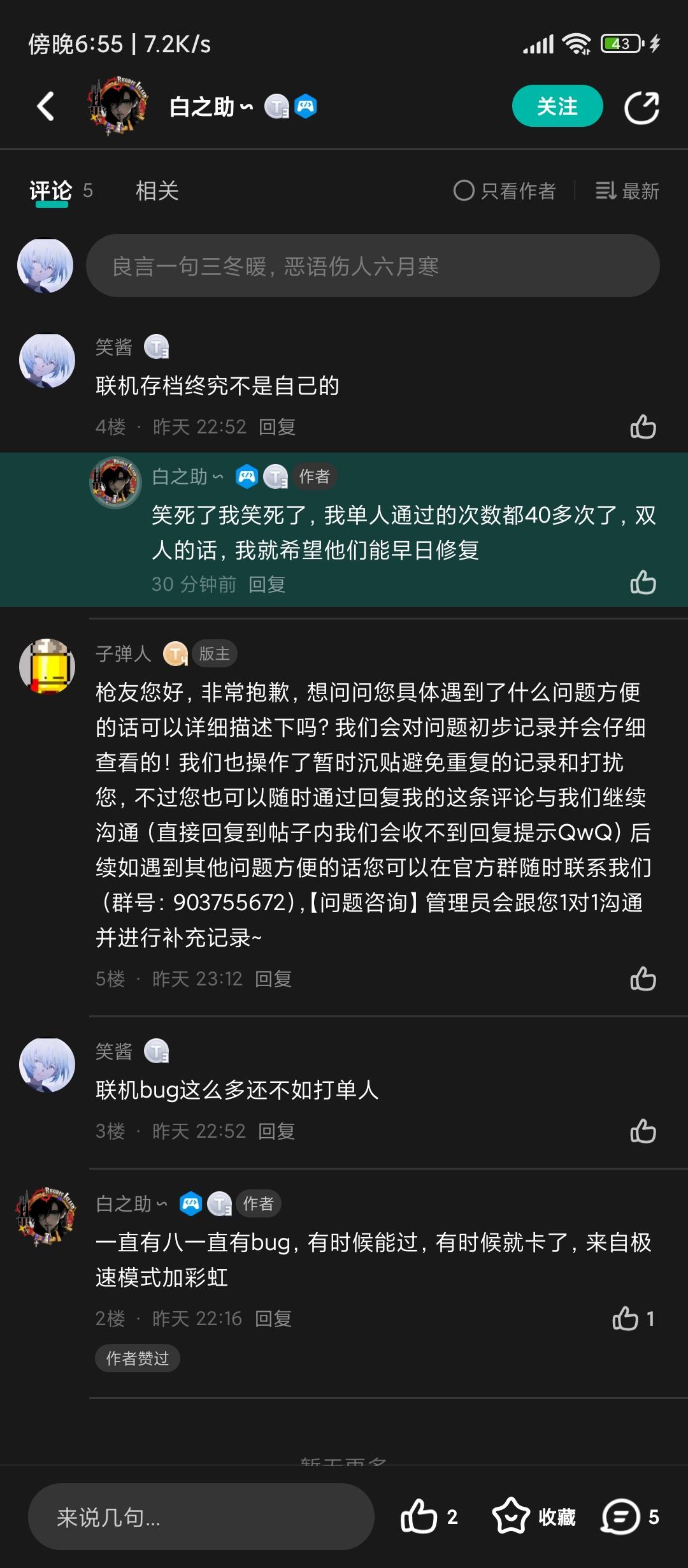Viewport: 688px width, 1568px height.
Task: Tap the 作者赞过 tag under 2楼
Action: tap(137, 1358)
